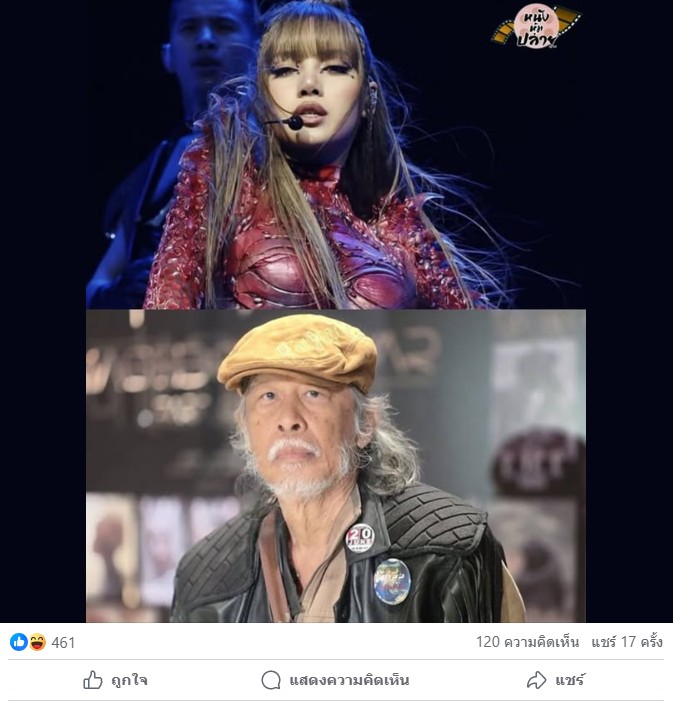This screenshot has width=673, height=701.
Task: Share the post with แชร์ button
Action: [556, 680]
